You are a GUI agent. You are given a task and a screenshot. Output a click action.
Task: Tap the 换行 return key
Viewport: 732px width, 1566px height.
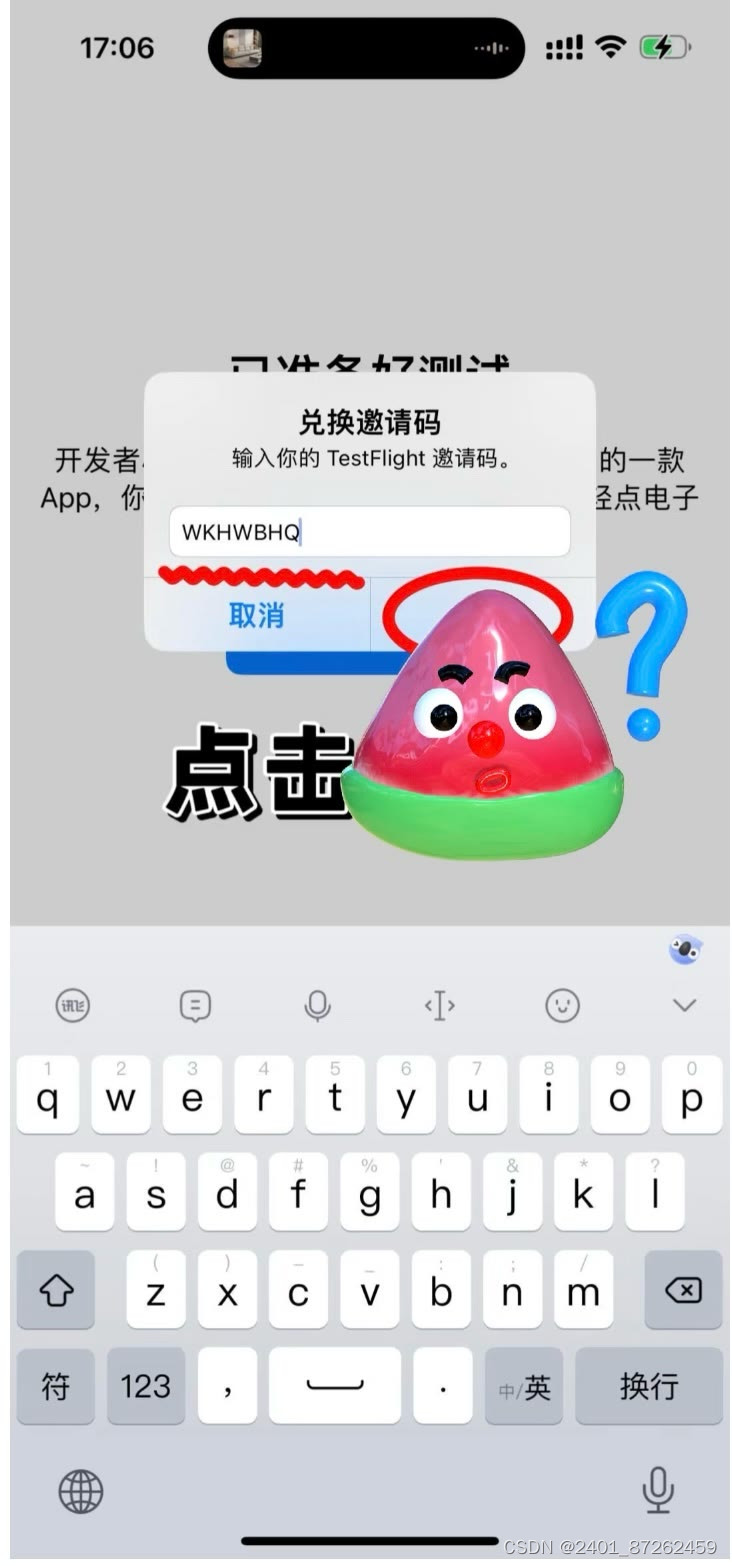coord(648,1387)
